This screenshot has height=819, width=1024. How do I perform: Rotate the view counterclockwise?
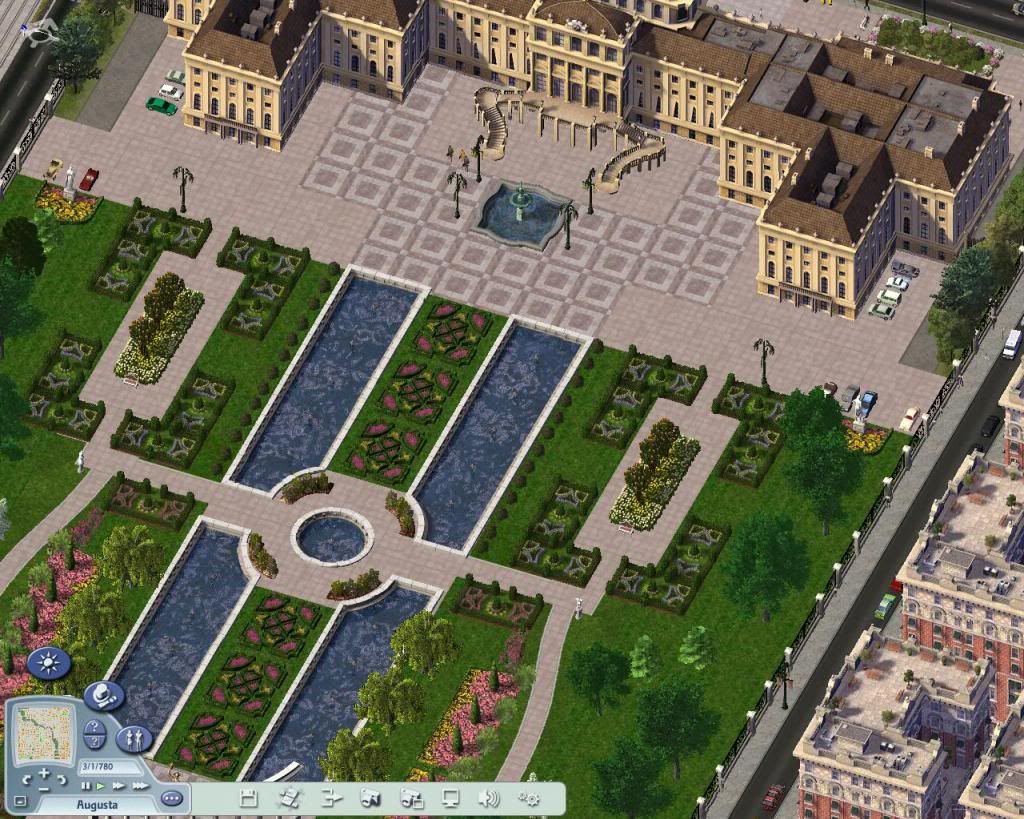(x=26, y=780)
